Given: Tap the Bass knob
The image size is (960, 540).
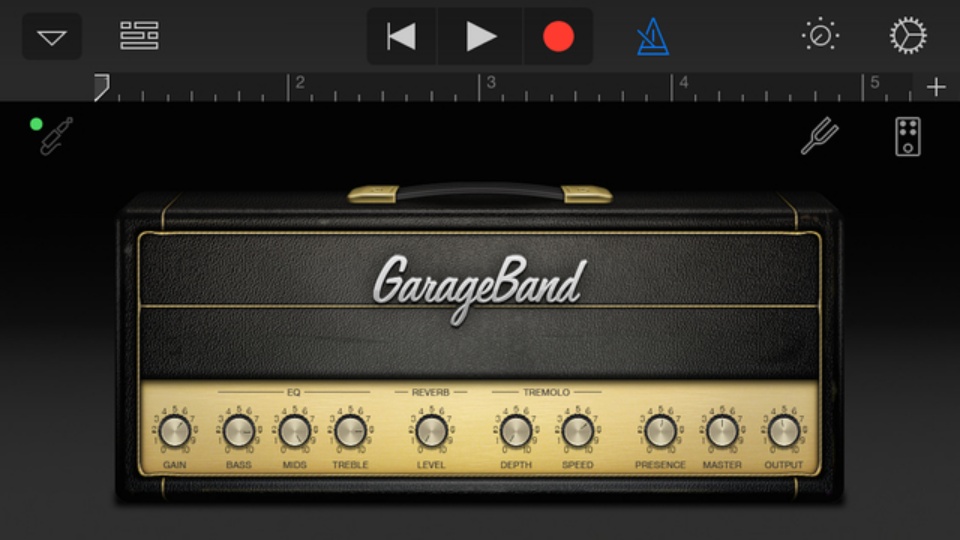Looking at the screenshot, I should [x=238, y=431].
